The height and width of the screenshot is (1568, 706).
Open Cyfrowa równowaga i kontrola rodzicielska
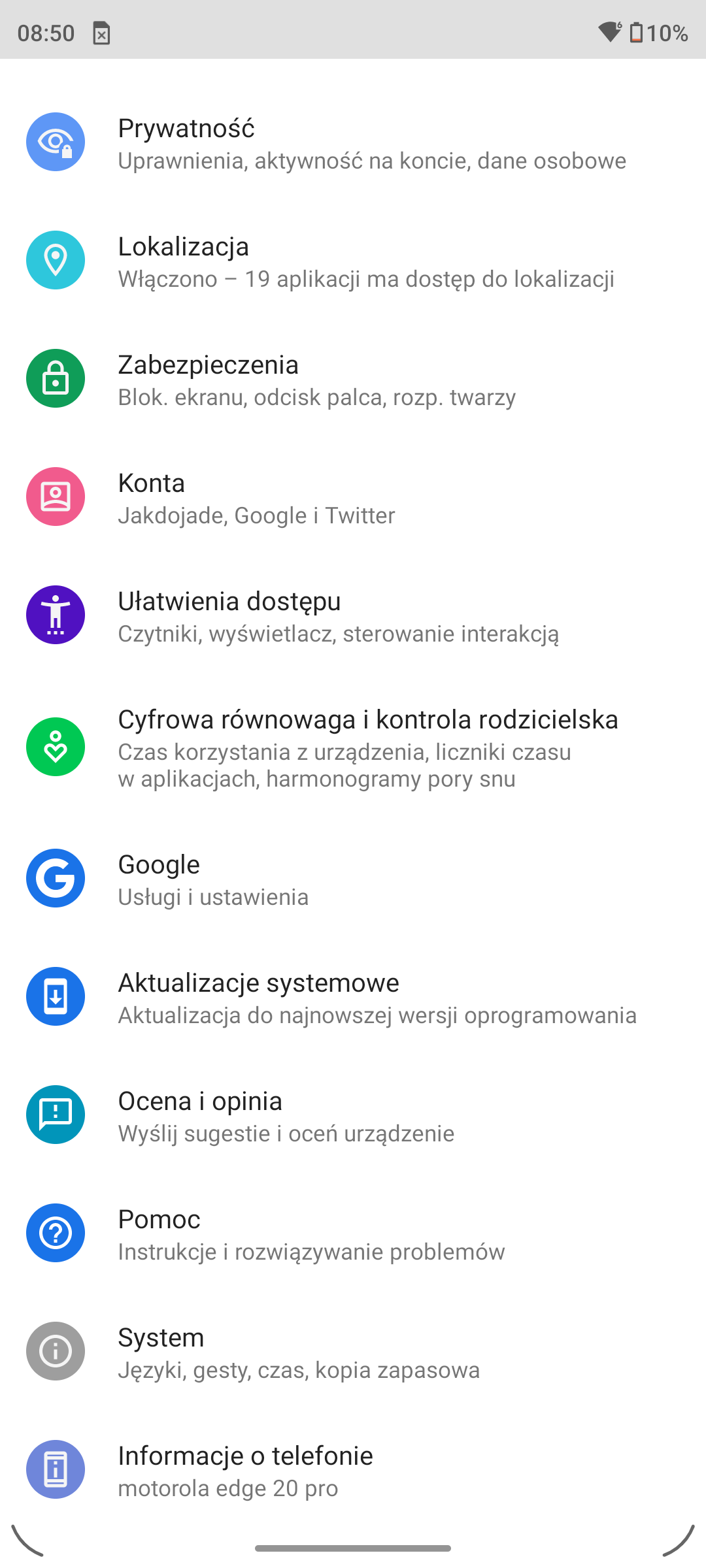tap(353, 747)
